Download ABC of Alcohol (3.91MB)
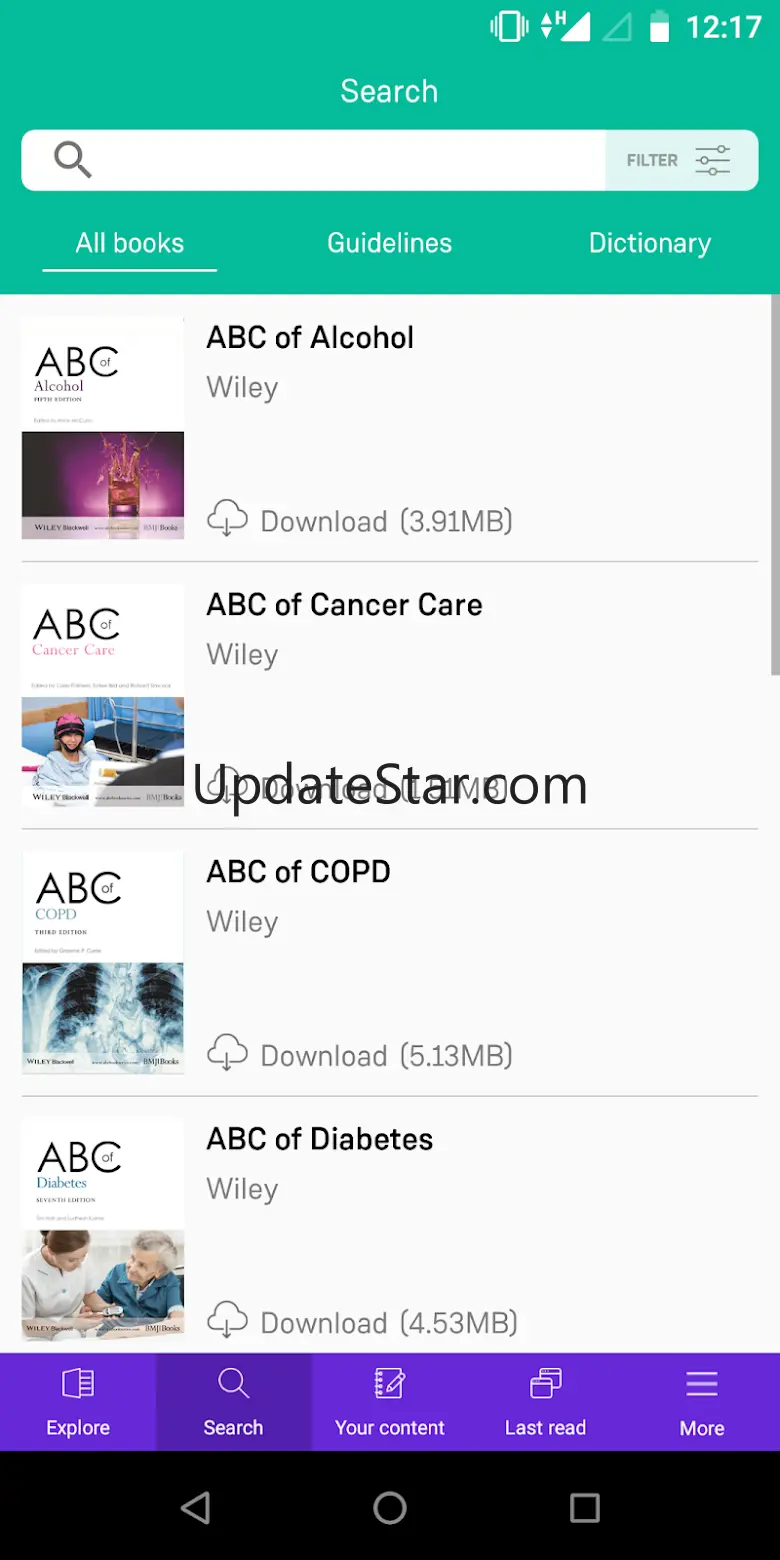Viewport: 780px width, 1560px height. point(360,521)
